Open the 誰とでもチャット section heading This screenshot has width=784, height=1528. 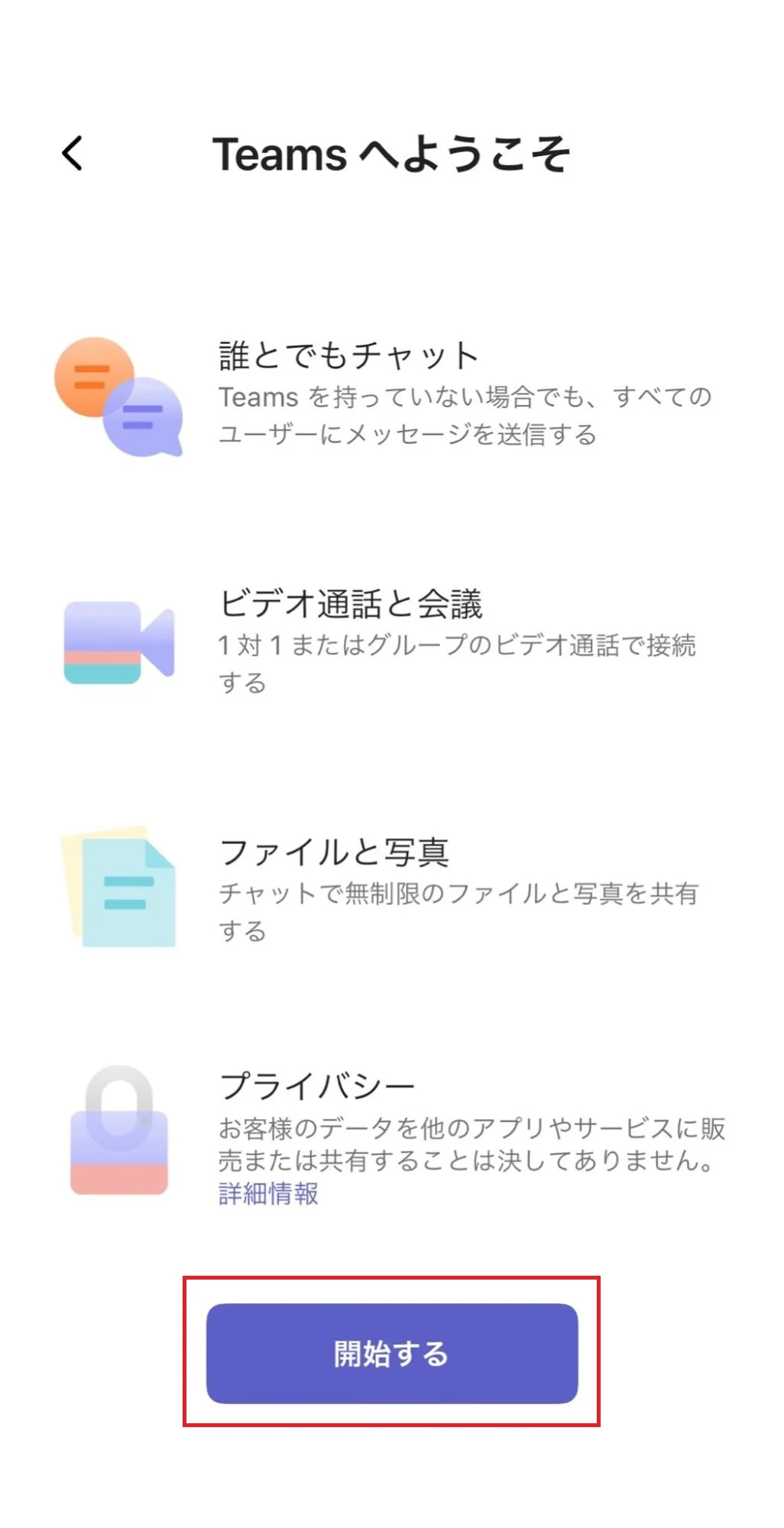click(x=348, y=353)
